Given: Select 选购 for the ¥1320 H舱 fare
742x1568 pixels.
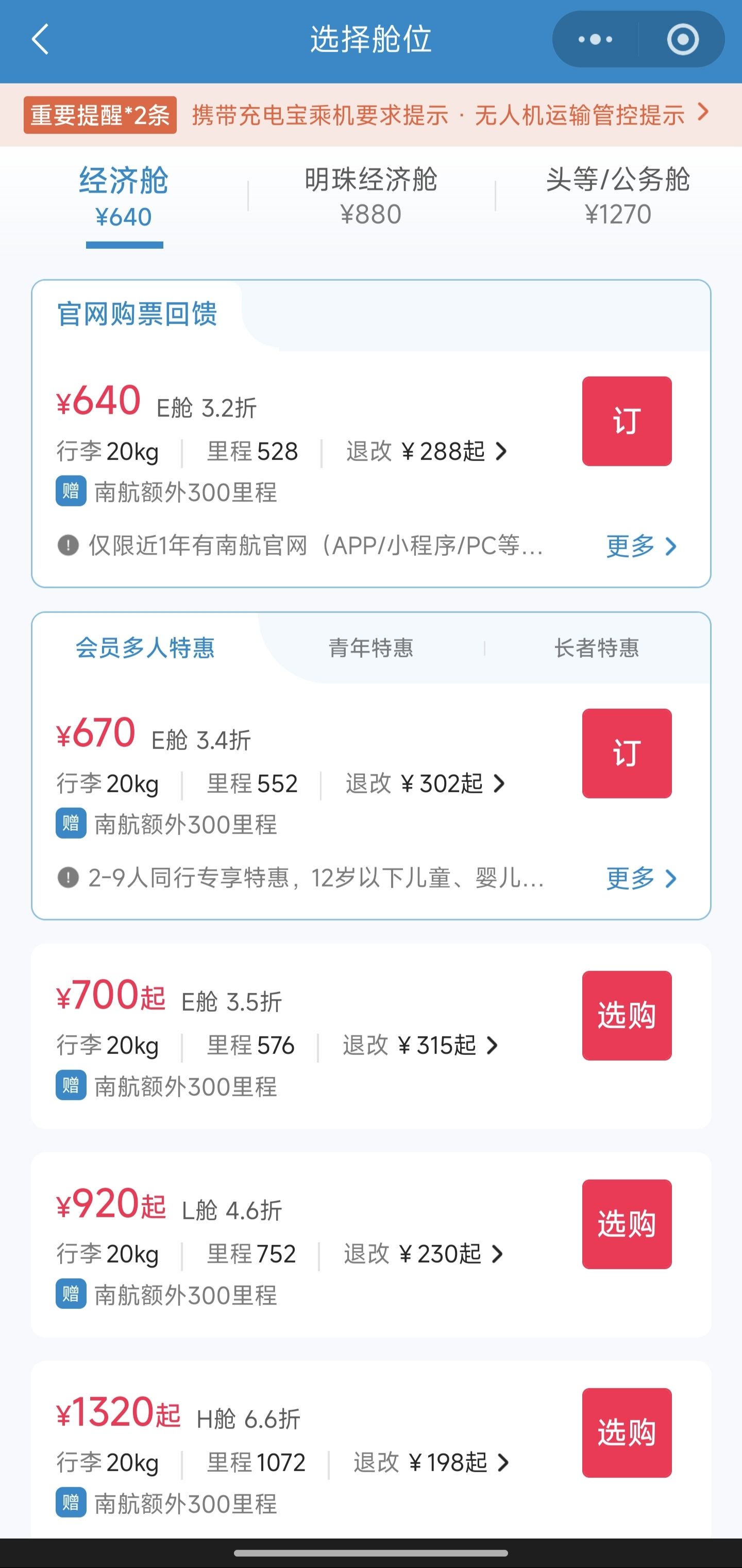Looking at the screenshot, I should (627, 1432).
